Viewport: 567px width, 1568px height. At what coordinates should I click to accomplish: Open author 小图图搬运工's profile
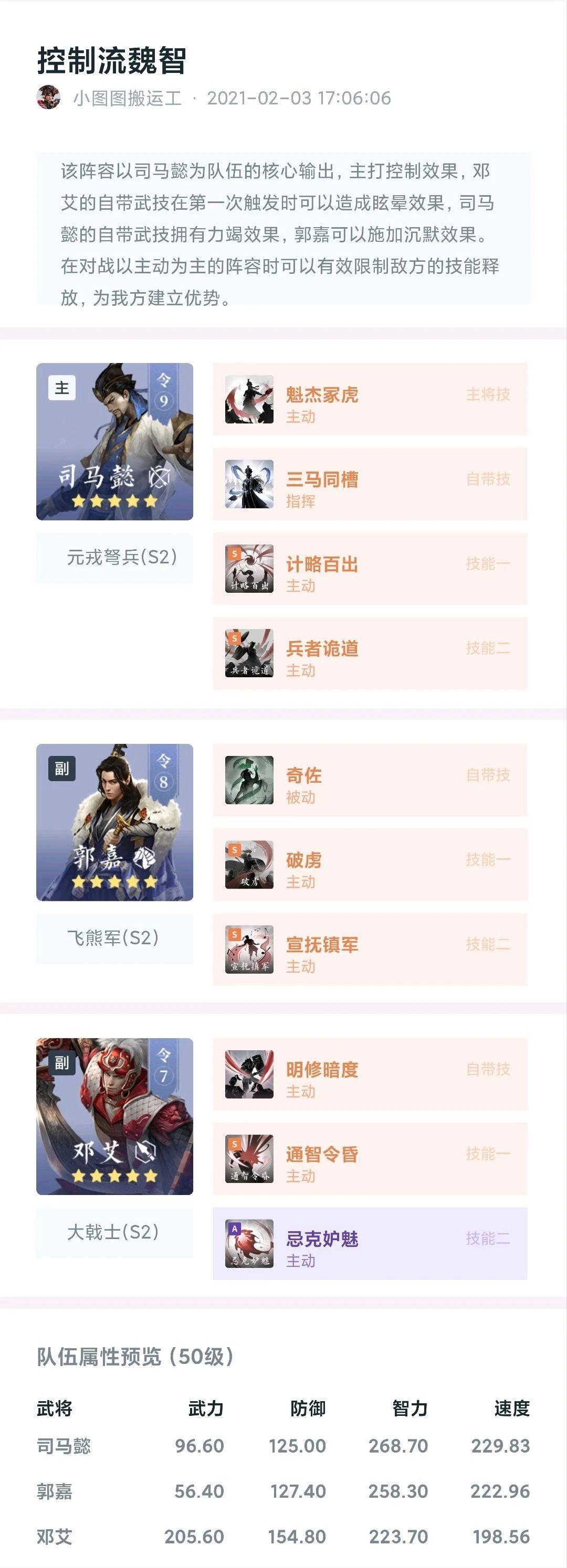click(127, 98)
